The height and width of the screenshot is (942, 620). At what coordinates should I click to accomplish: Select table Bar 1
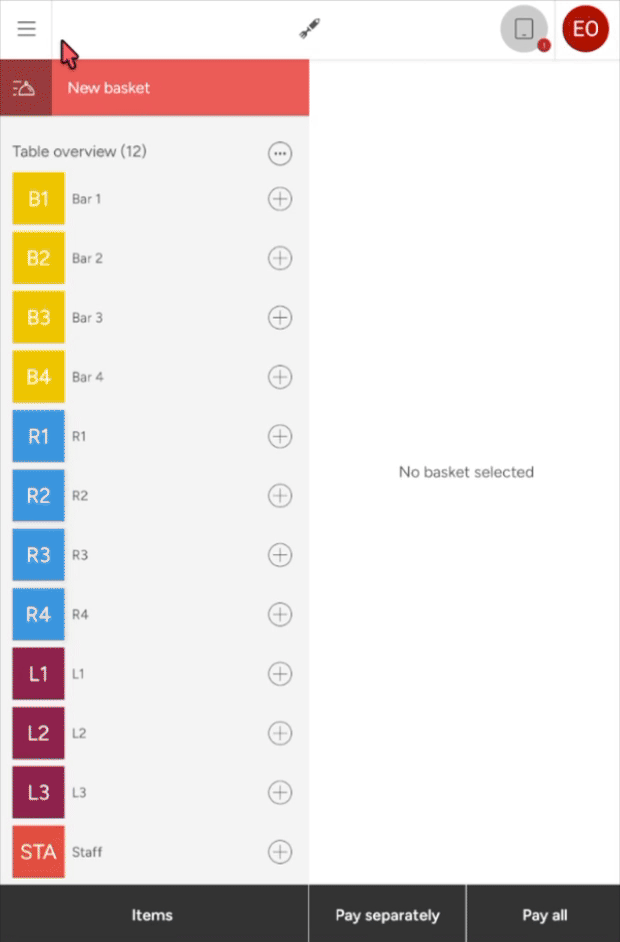(x=39, y=199)
